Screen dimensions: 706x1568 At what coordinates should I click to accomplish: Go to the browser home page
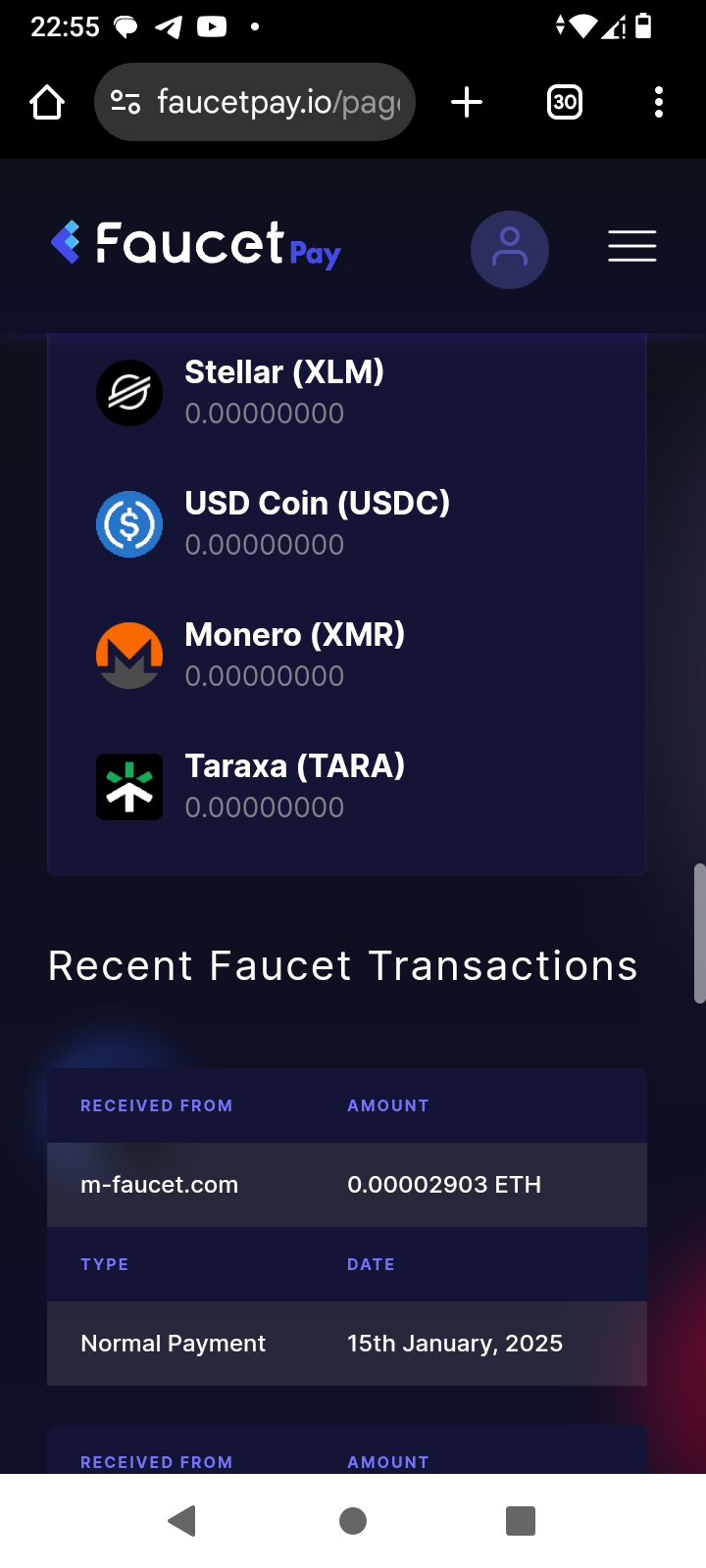coord(47,102)
